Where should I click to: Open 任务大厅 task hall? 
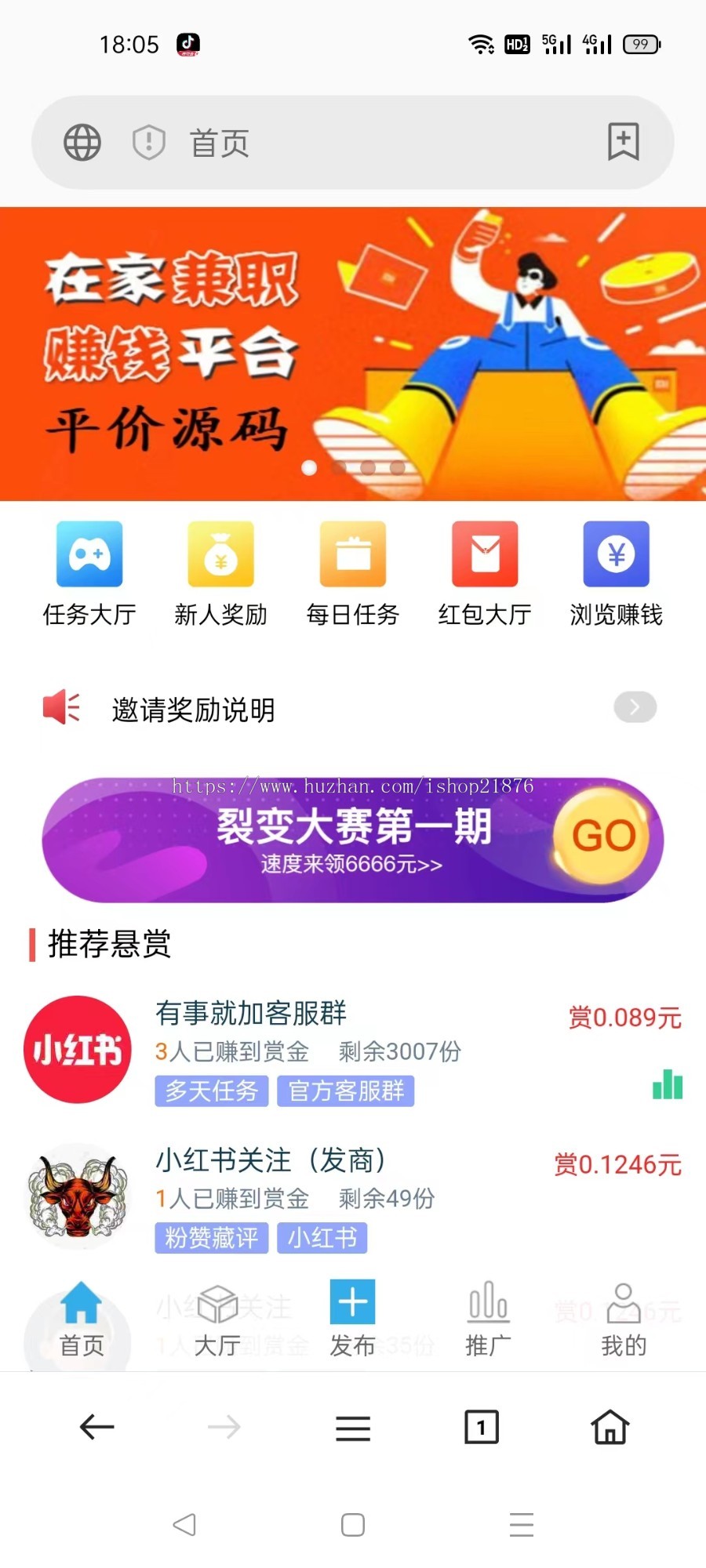click(x=89, y=574)
